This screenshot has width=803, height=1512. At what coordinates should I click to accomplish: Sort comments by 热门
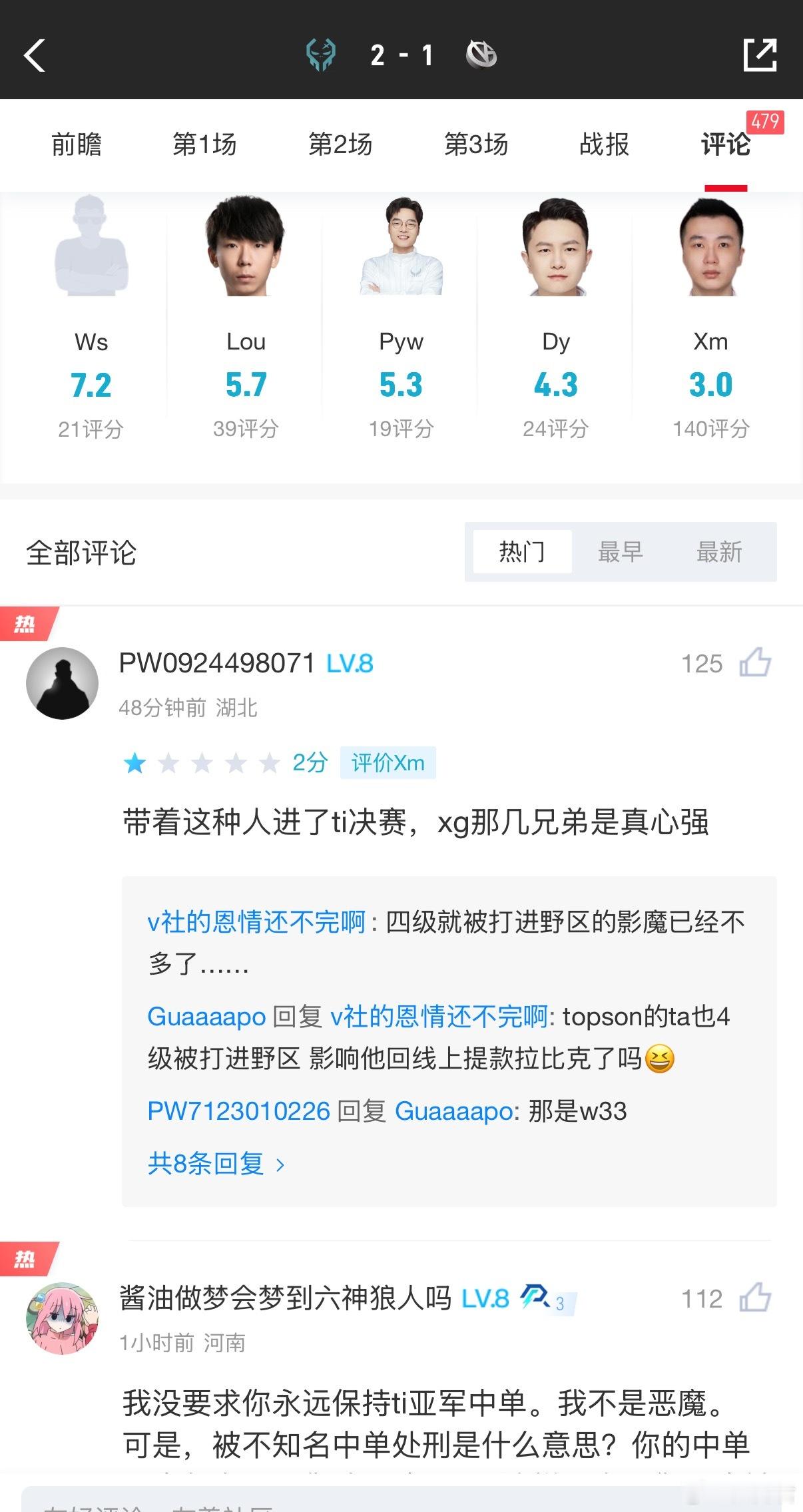pyautogui.click(x=522, y=552)
